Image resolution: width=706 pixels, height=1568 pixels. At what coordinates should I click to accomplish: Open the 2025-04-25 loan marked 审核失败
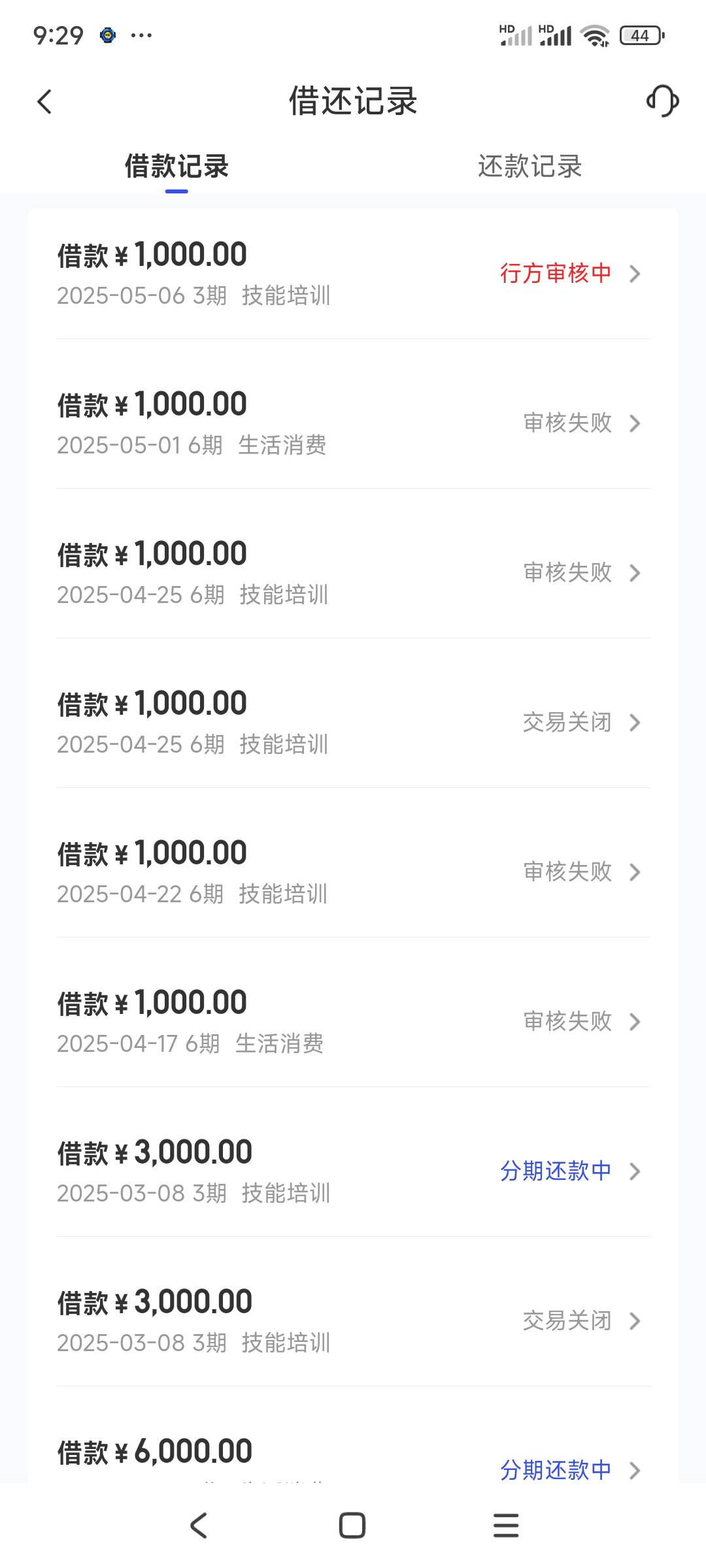pyautogui.click(x=353, y=572)
